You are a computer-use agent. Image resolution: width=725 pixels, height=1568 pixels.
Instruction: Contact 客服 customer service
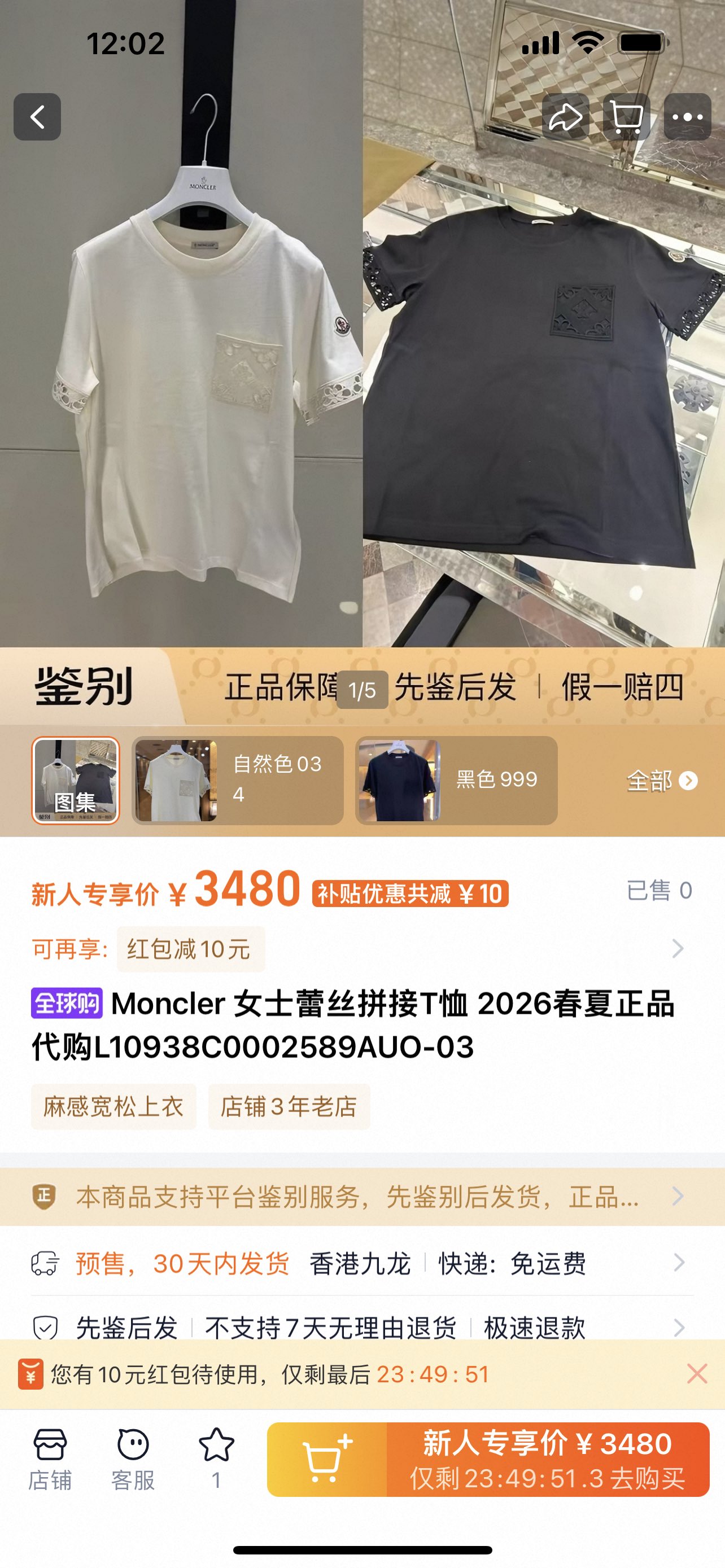[133, 1459]
